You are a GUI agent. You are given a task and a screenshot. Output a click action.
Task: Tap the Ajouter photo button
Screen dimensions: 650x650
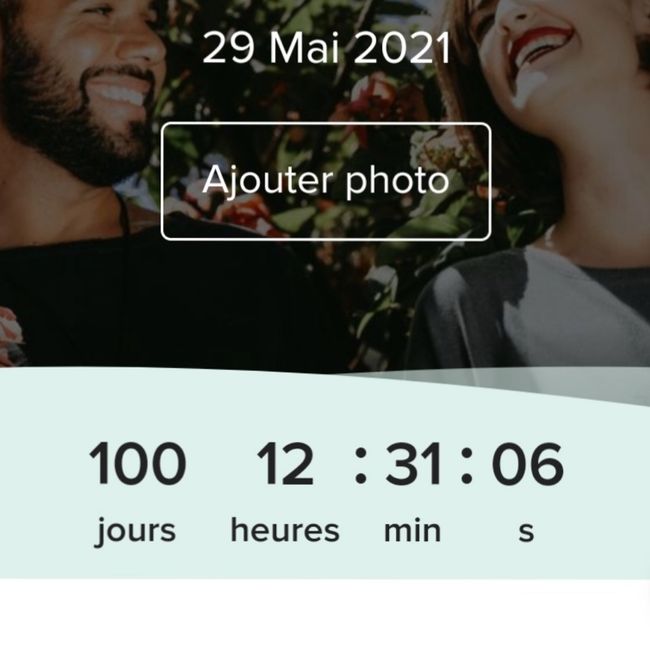[x=326, y=181]
